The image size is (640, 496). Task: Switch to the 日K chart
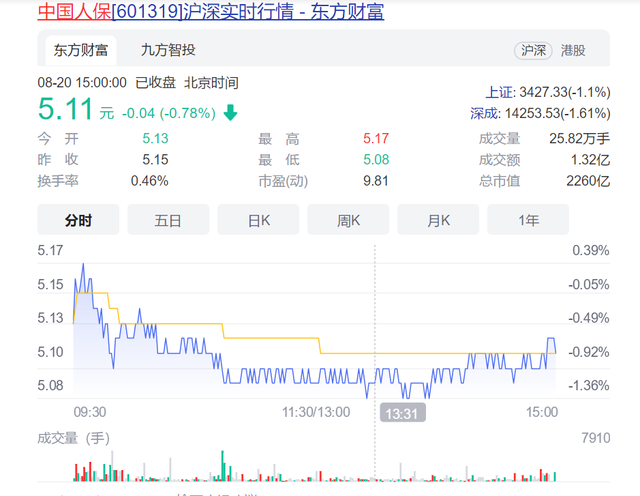point(258,220)
